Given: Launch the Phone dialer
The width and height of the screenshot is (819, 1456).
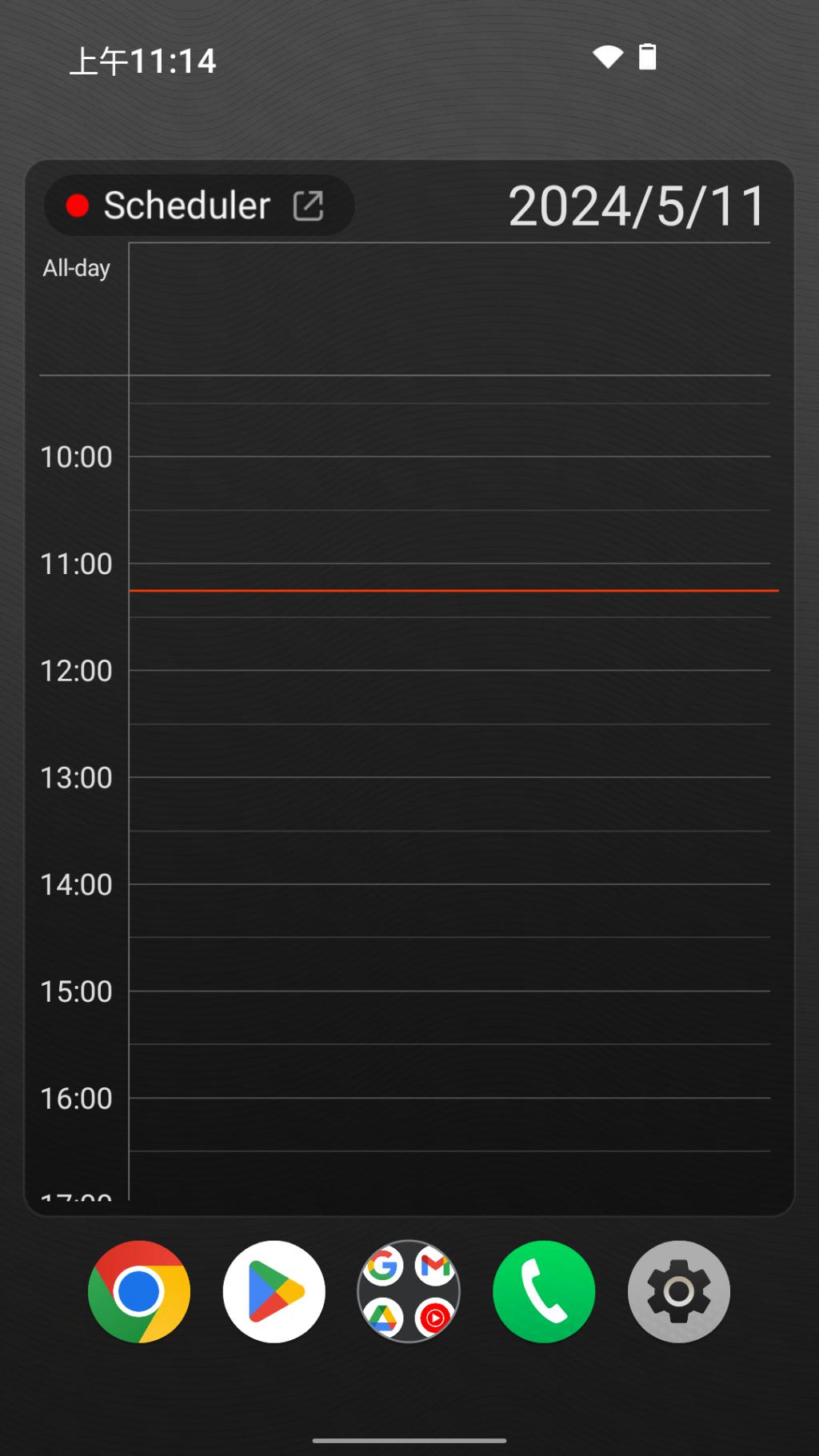Looking at the screenshot, I should (544, 1291).
